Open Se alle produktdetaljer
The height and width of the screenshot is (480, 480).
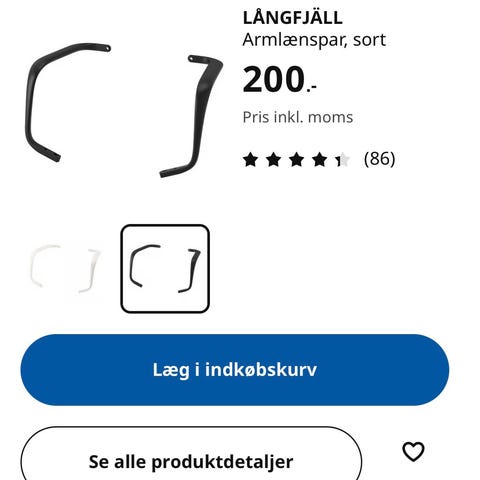point(191,454)
